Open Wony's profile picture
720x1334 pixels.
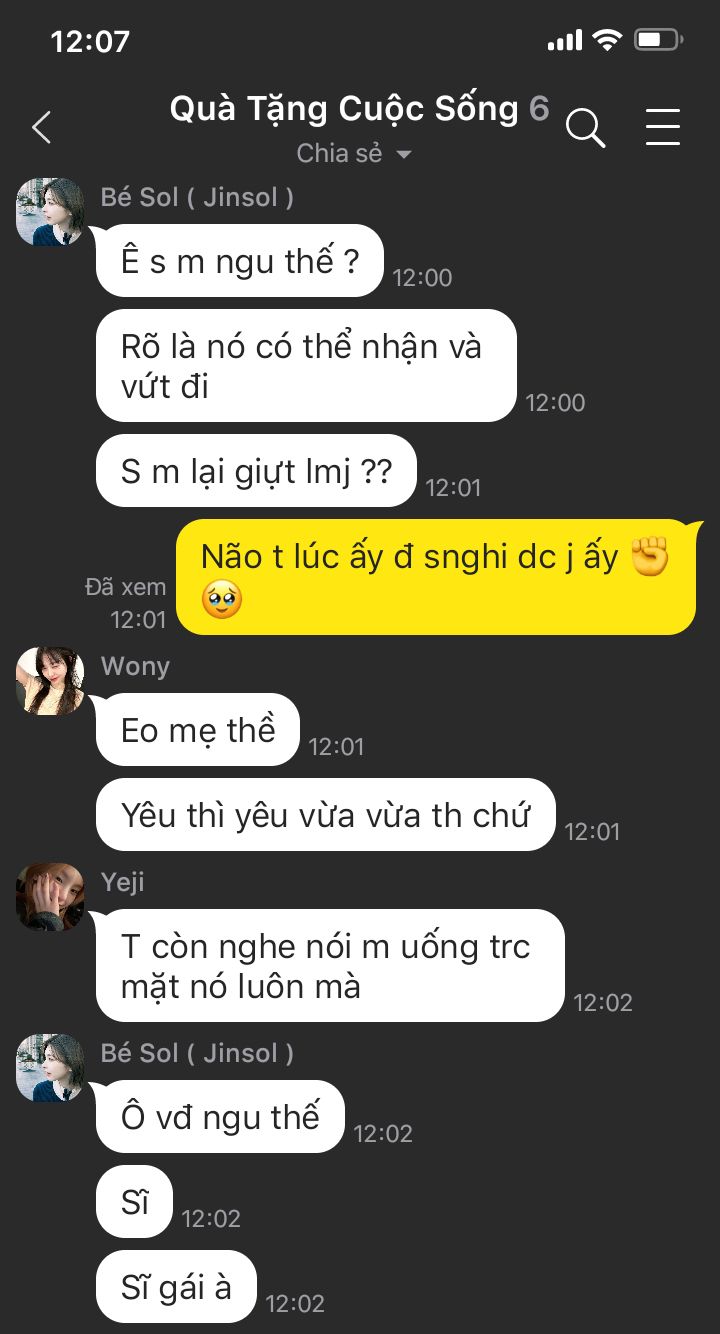click(x=50, y=681)
